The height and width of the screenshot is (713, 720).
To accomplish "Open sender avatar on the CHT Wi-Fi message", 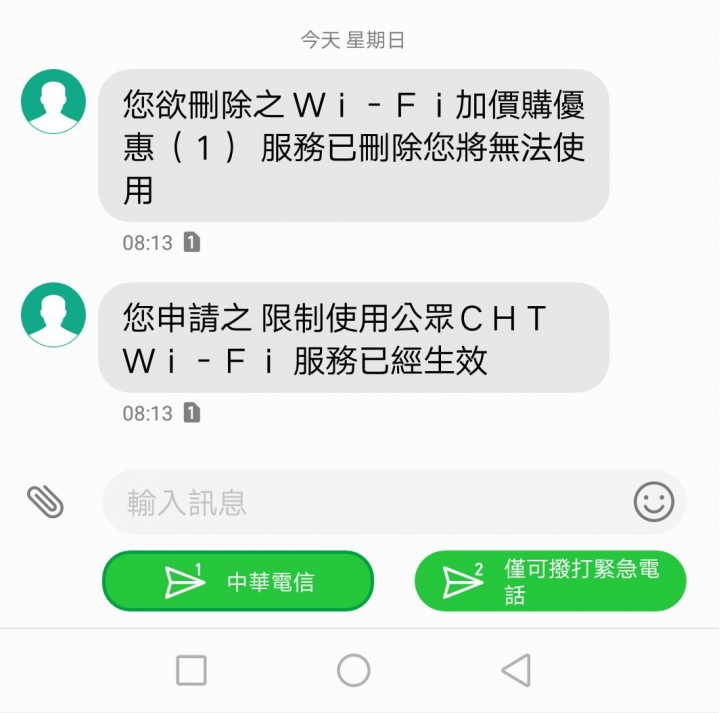I will pos(53,315).
